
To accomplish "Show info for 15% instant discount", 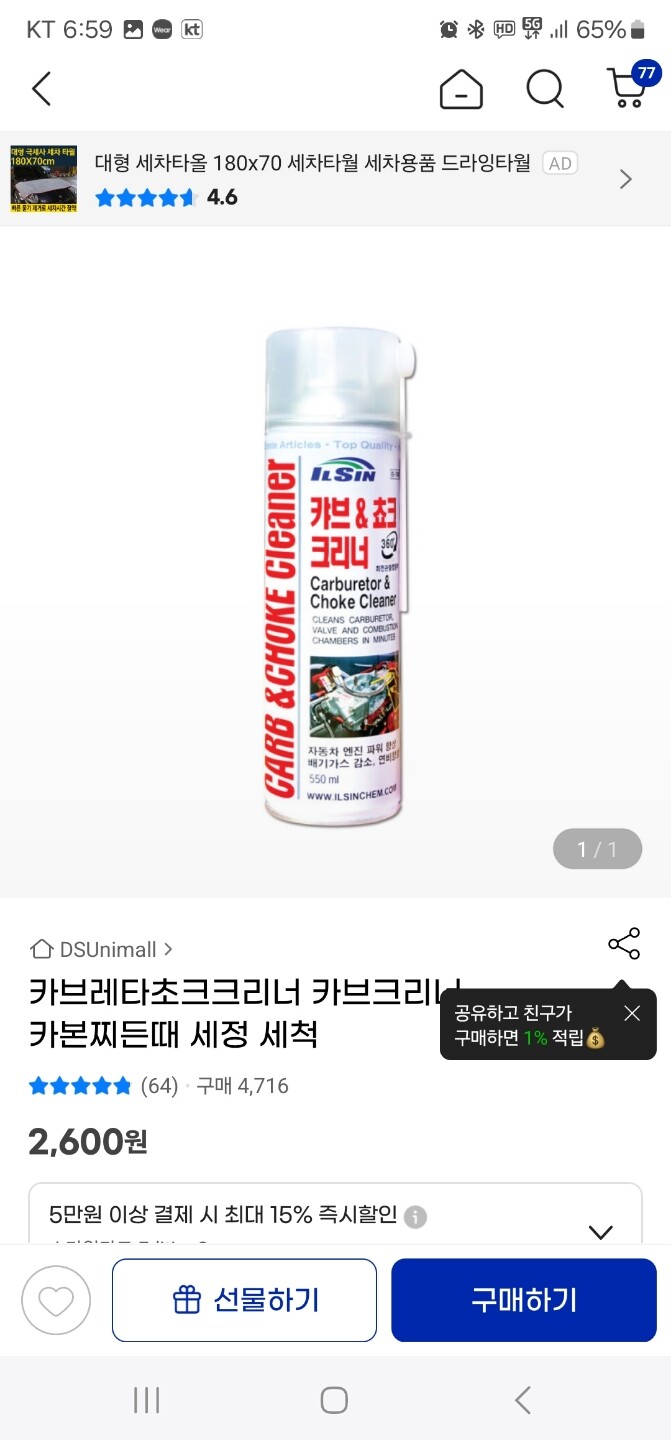I will coord(415,1216).
